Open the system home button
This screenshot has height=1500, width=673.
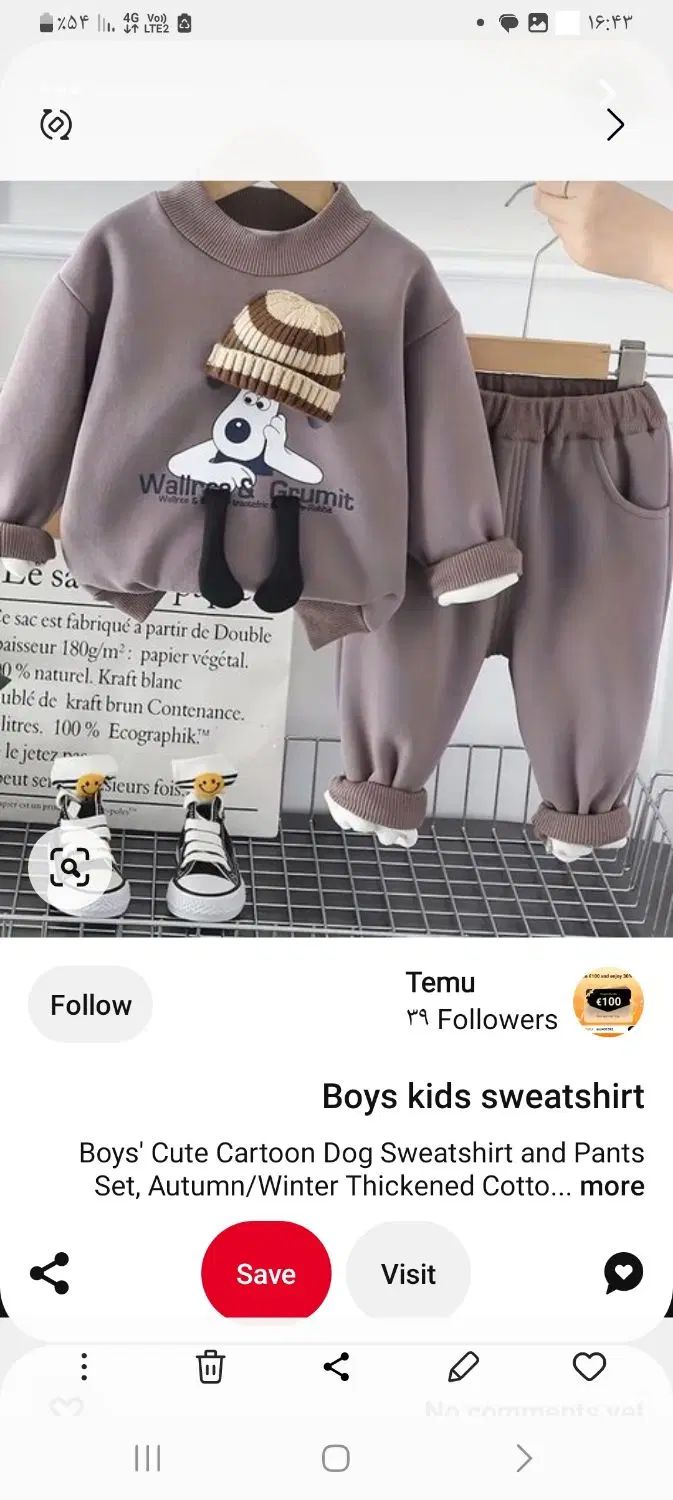coord(336,1458)
